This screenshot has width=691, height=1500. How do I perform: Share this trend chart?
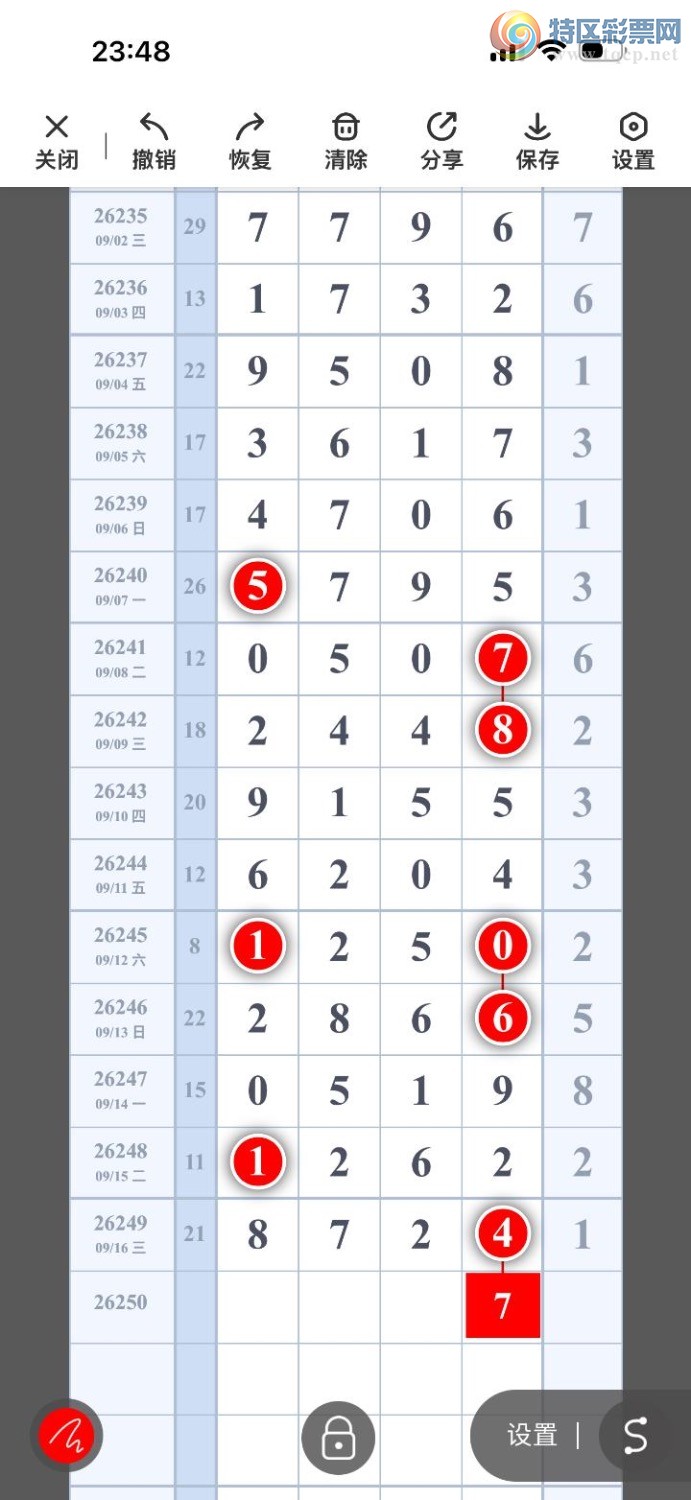pyautogui.click(x=442, y=141)
